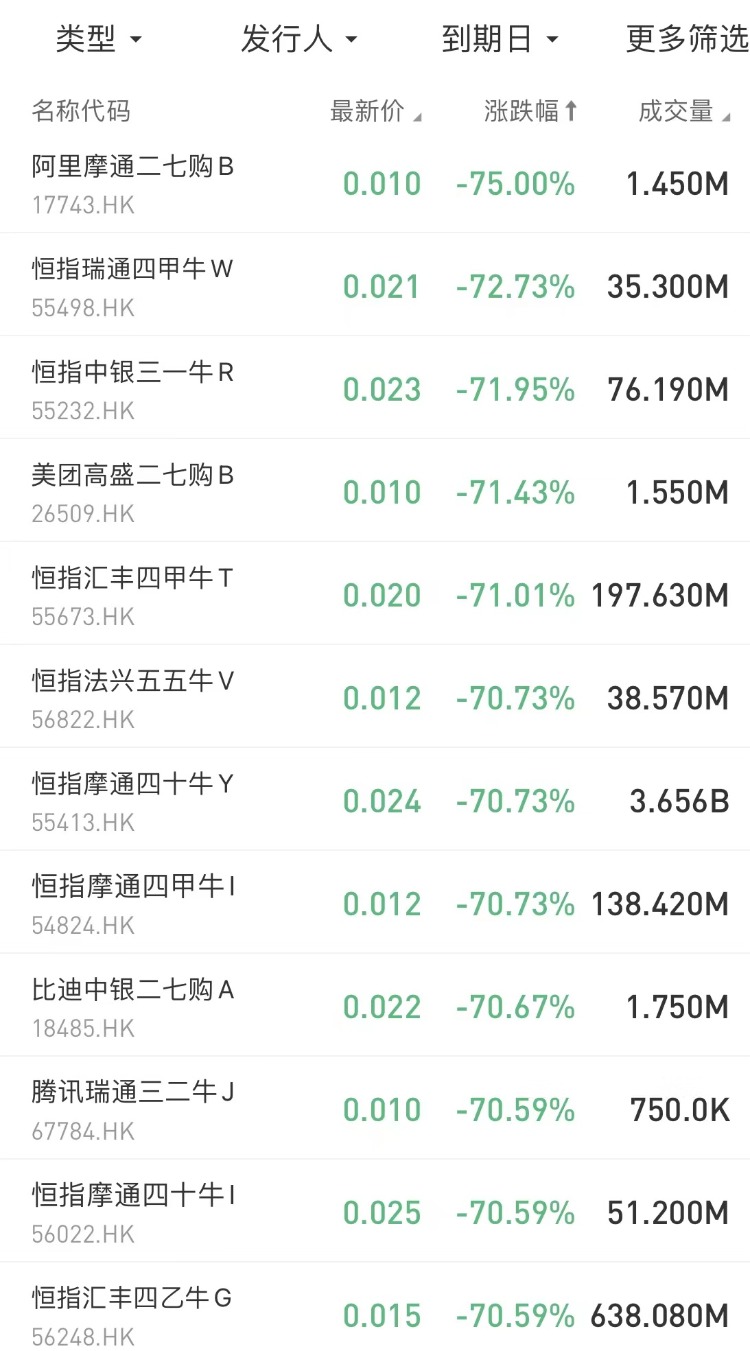Screen dimensions: 750x1351
Task: Expand the 类型 filter dropdown
Action: point(99,40)
